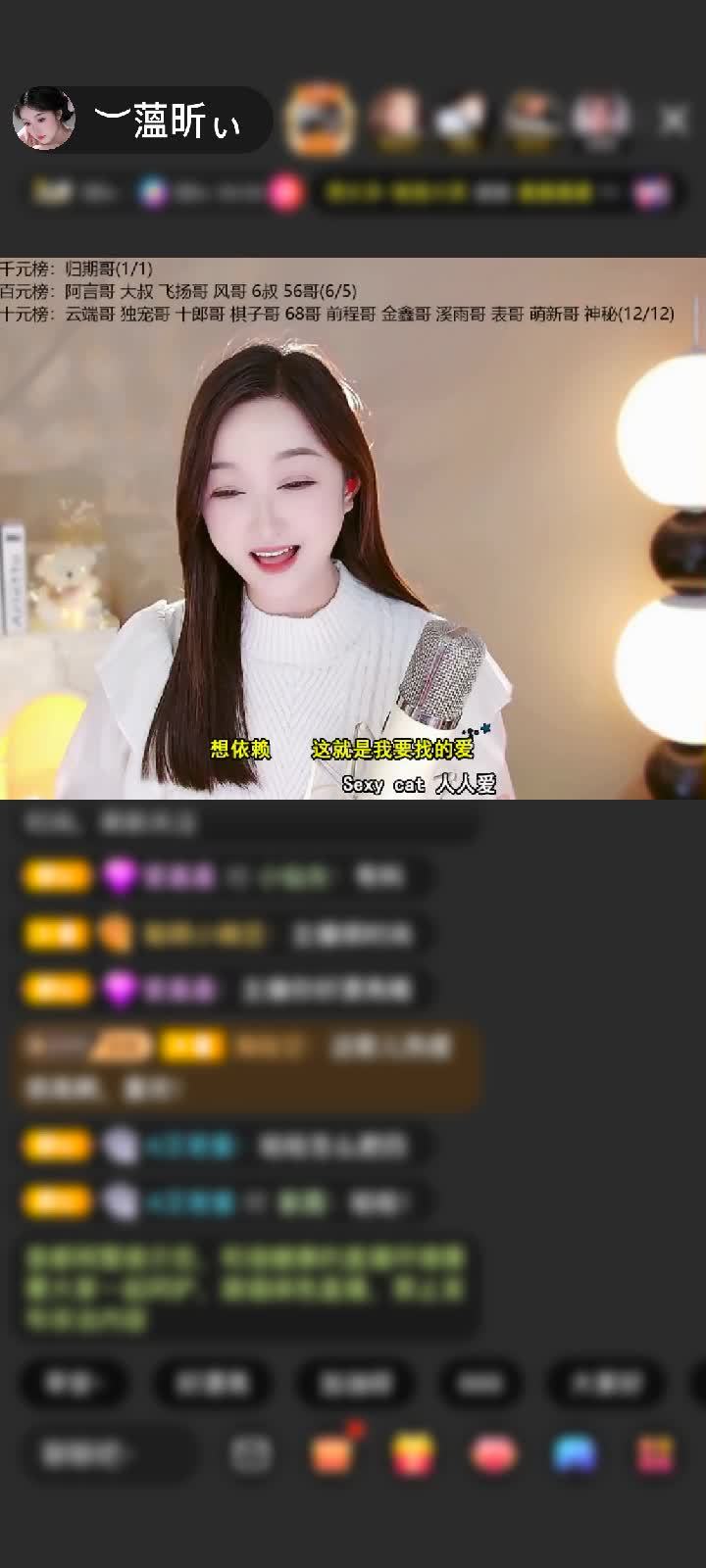Open the gift box icon with the red dot
Screen dimensions: 706x1568
333,1453
